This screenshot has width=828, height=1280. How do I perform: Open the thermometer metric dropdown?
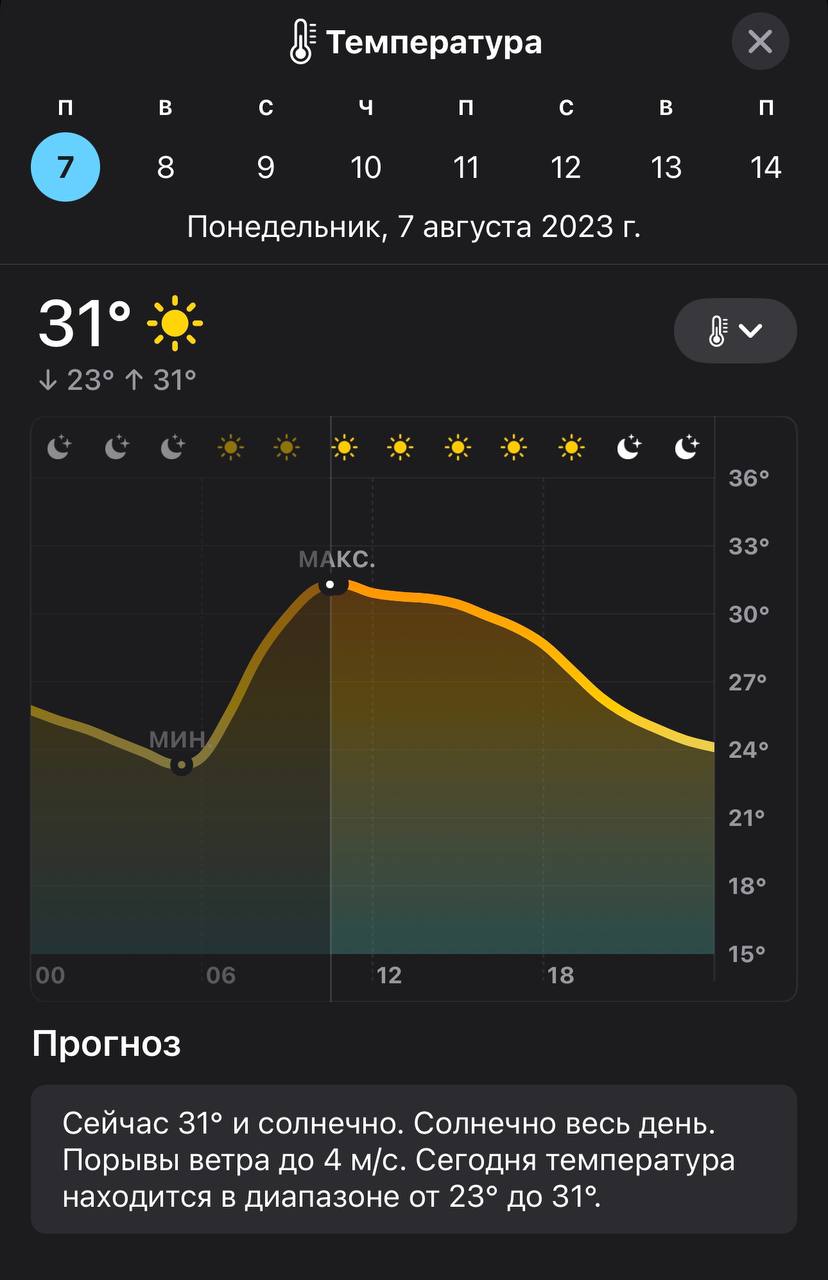(x=735, y=331)
